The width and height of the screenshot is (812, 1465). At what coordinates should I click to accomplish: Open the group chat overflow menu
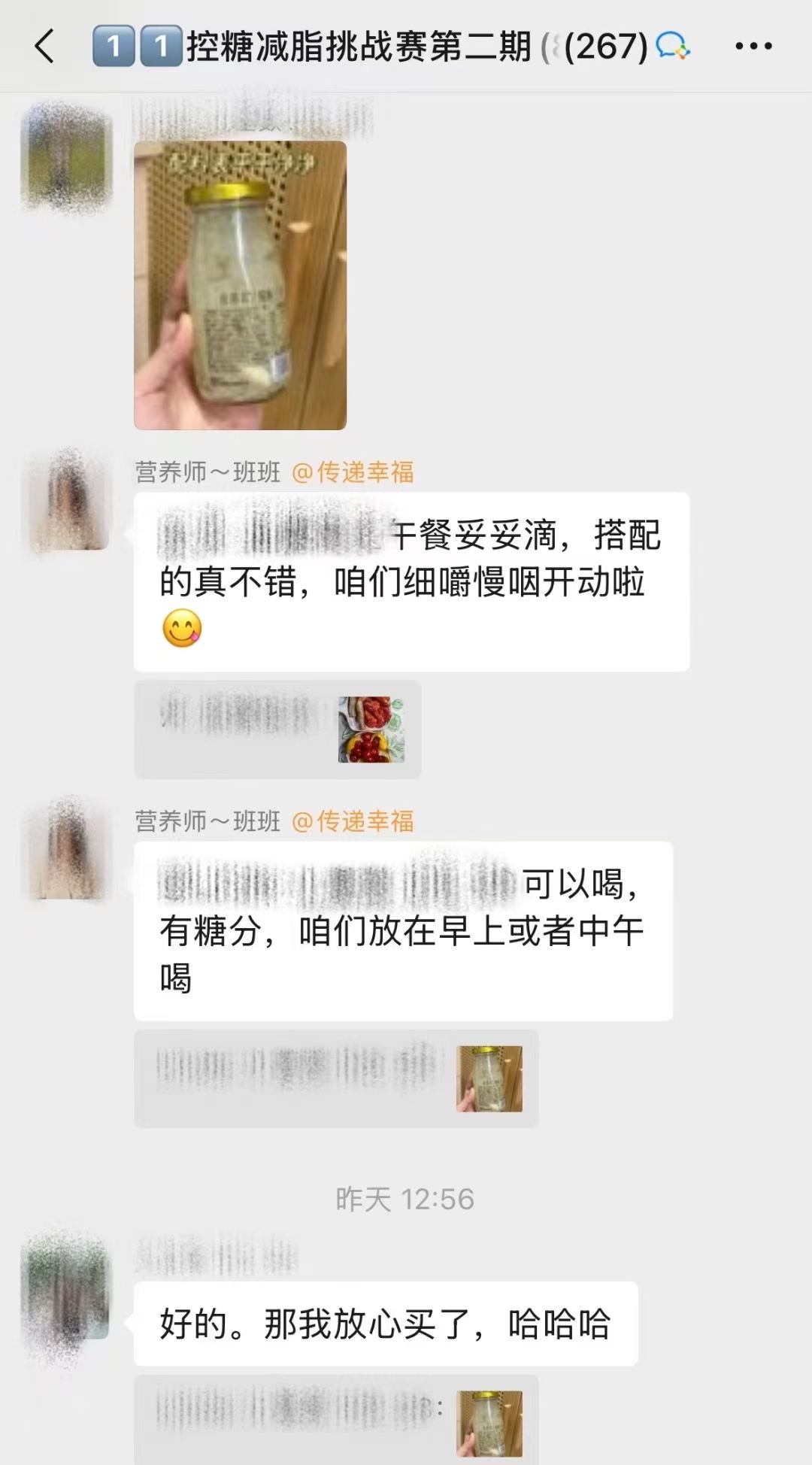[x=753, y=47]
